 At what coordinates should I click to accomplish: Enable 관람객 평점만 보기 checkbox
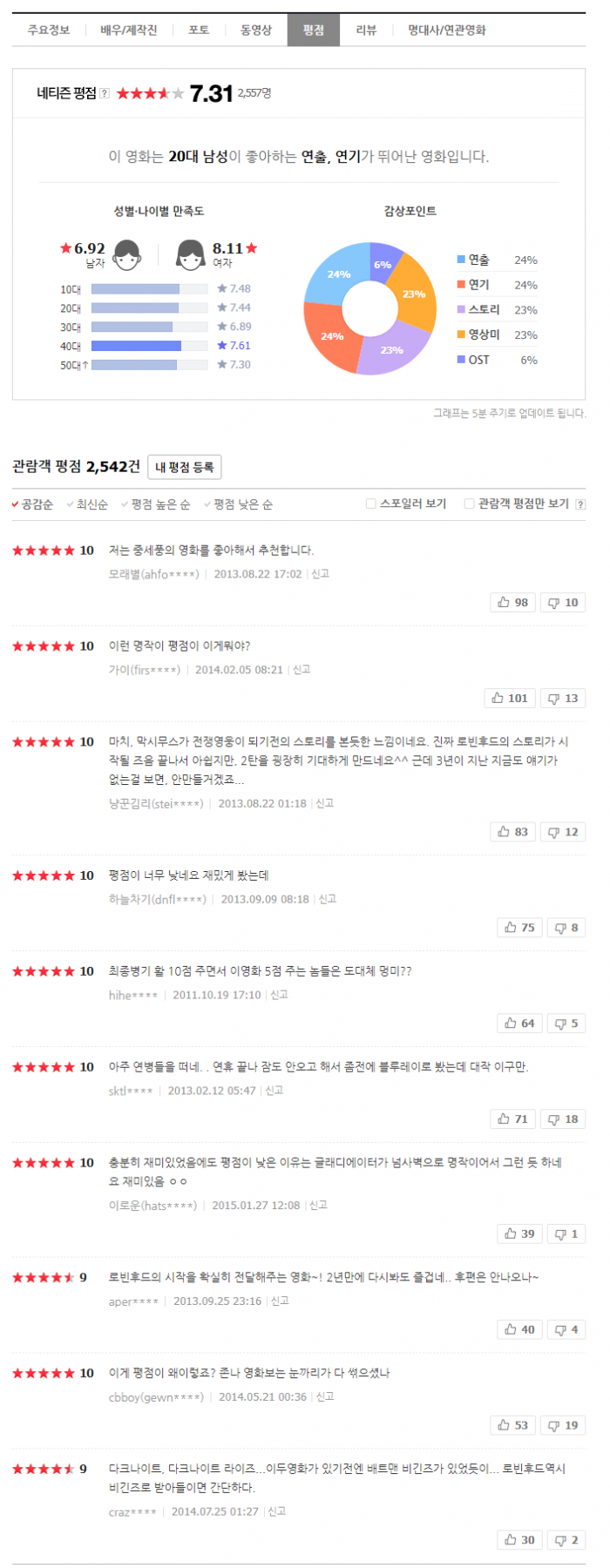click(470, 504)
